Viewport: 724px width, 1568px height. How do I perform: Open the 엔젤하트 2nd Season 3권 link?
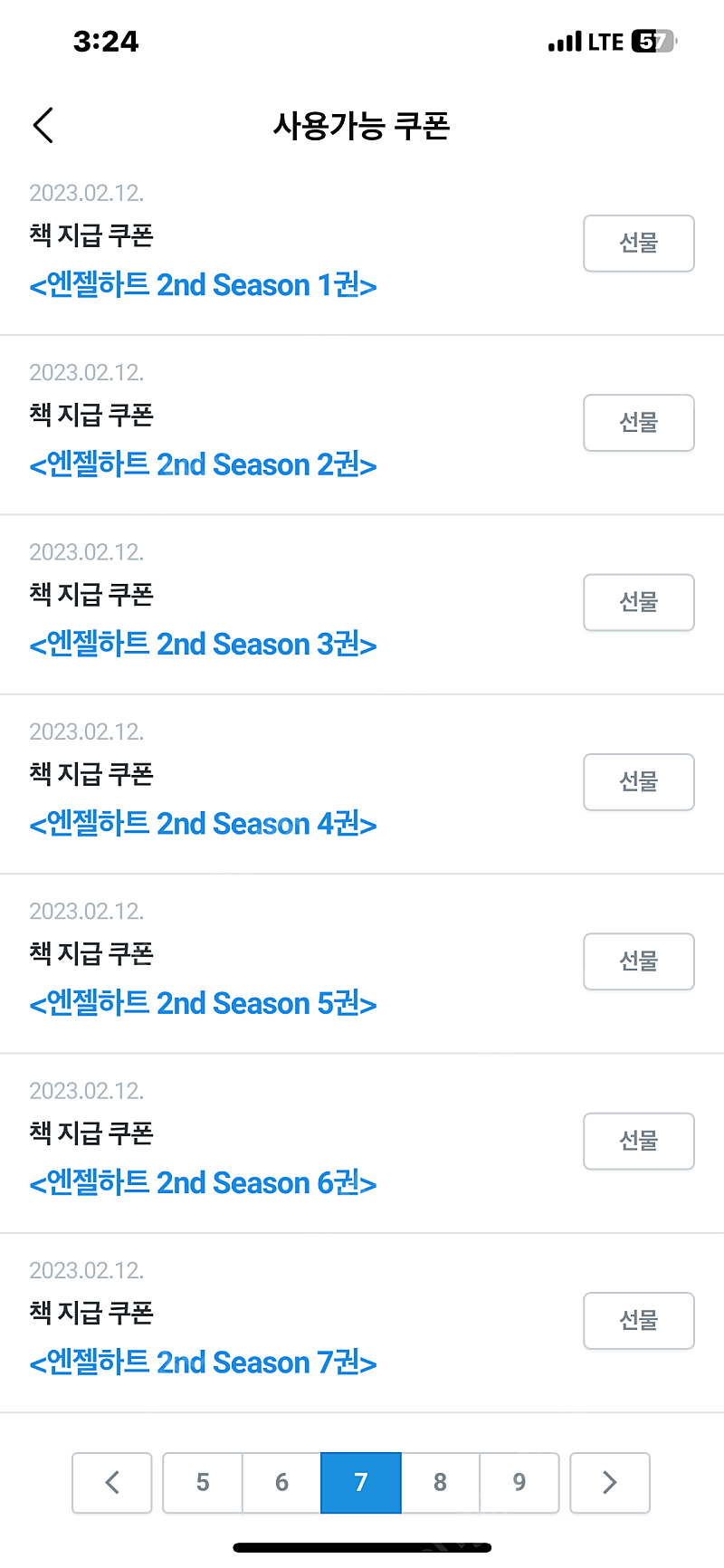point(204,644)
